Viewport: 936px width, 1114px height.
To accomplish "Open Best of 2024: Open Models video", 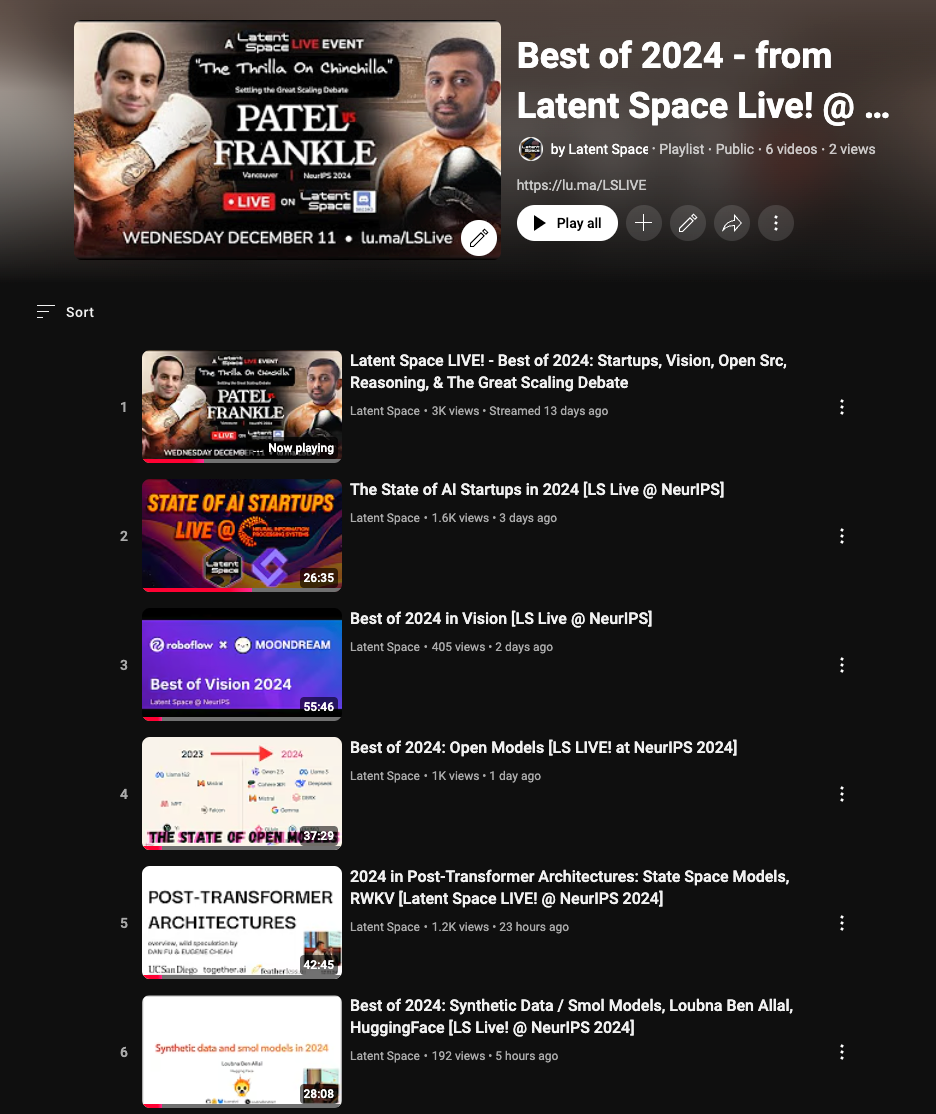I will click(x=543, y=747).
